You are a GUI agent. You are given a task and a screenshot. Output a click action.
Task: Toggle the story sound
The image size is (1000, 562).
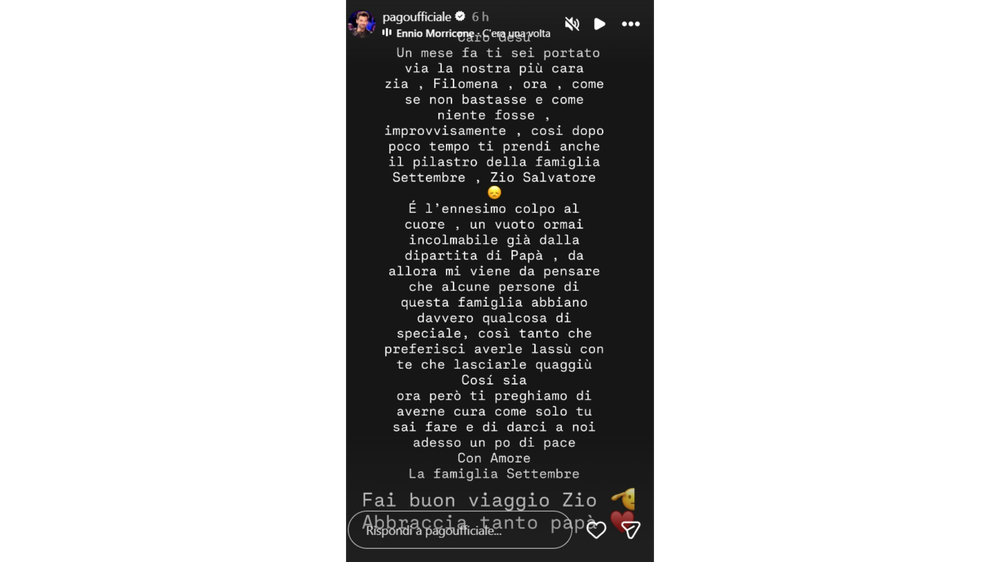[572, 24]
